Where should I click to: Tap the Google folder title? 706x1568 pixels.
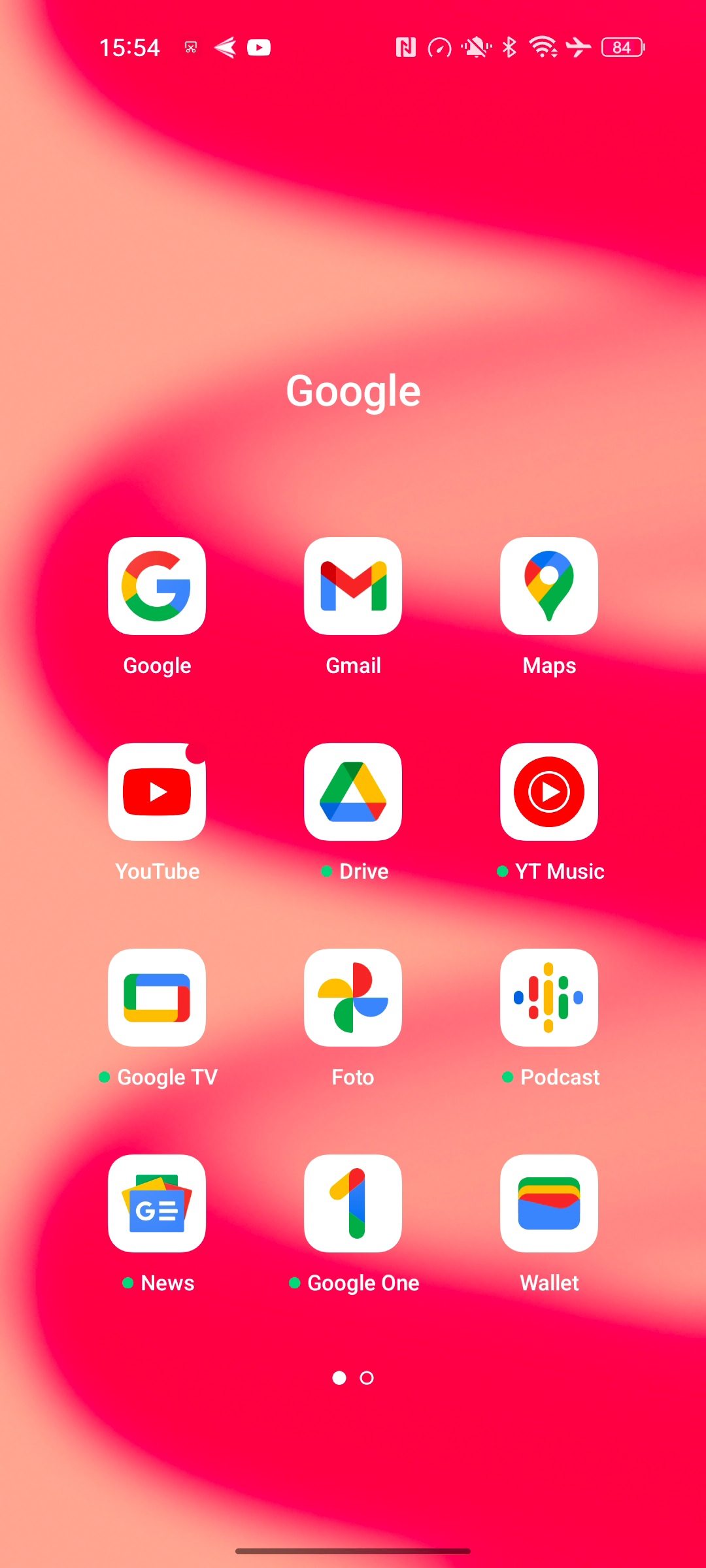click(x=353, y=391)
